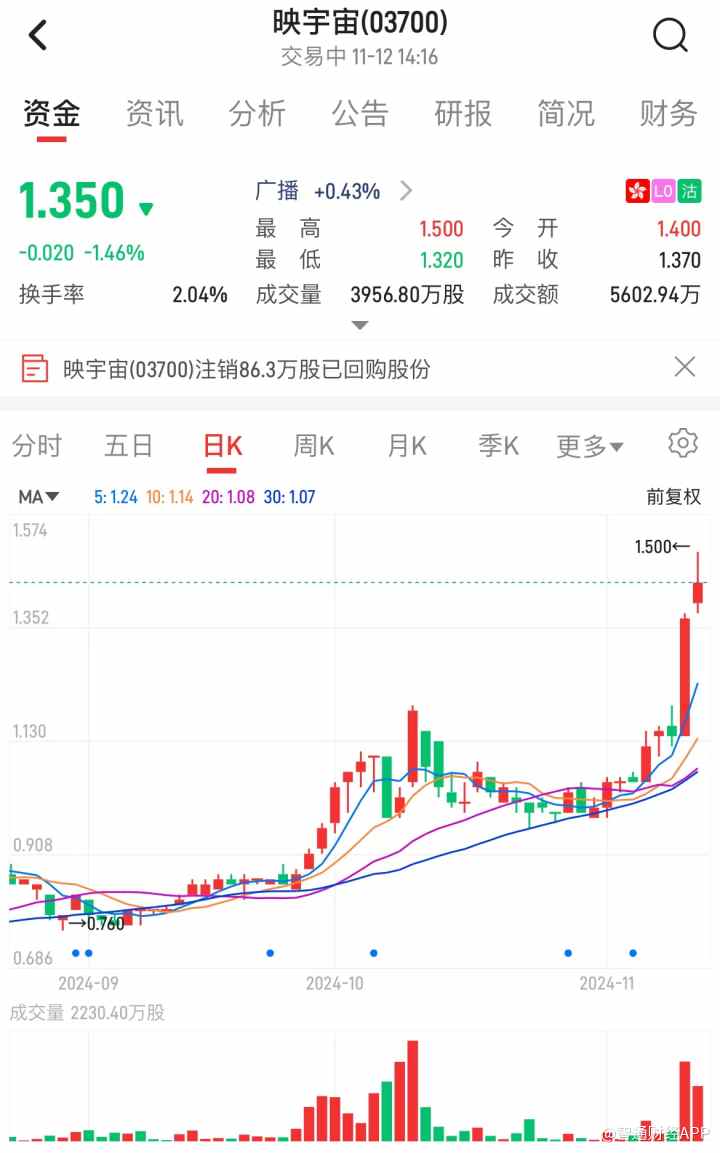Switch chart to 分时 view
Screen dimensions: 720x1153
pyautogui.click(x=37, y=446)
